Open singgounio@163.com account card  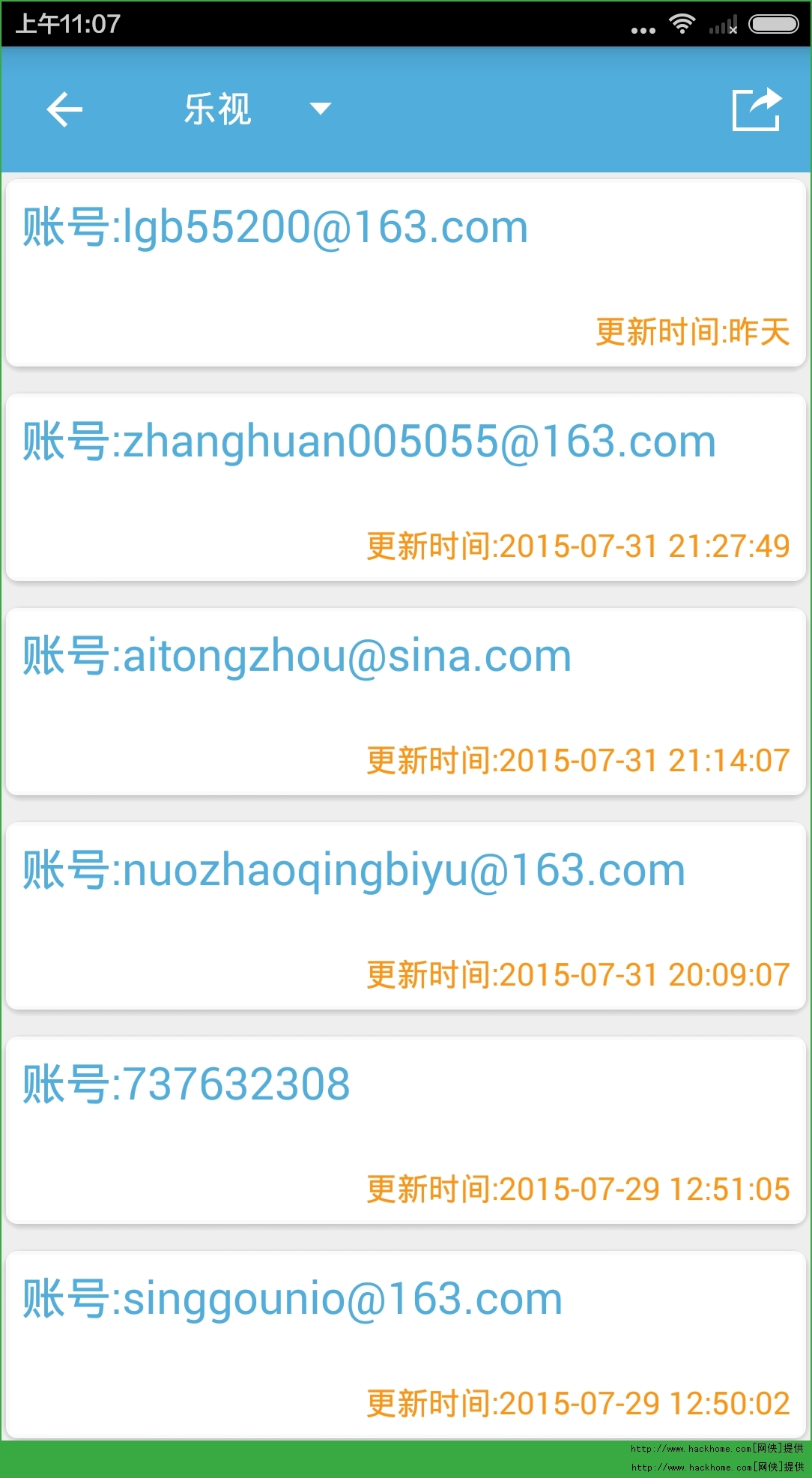[405, 1345]
